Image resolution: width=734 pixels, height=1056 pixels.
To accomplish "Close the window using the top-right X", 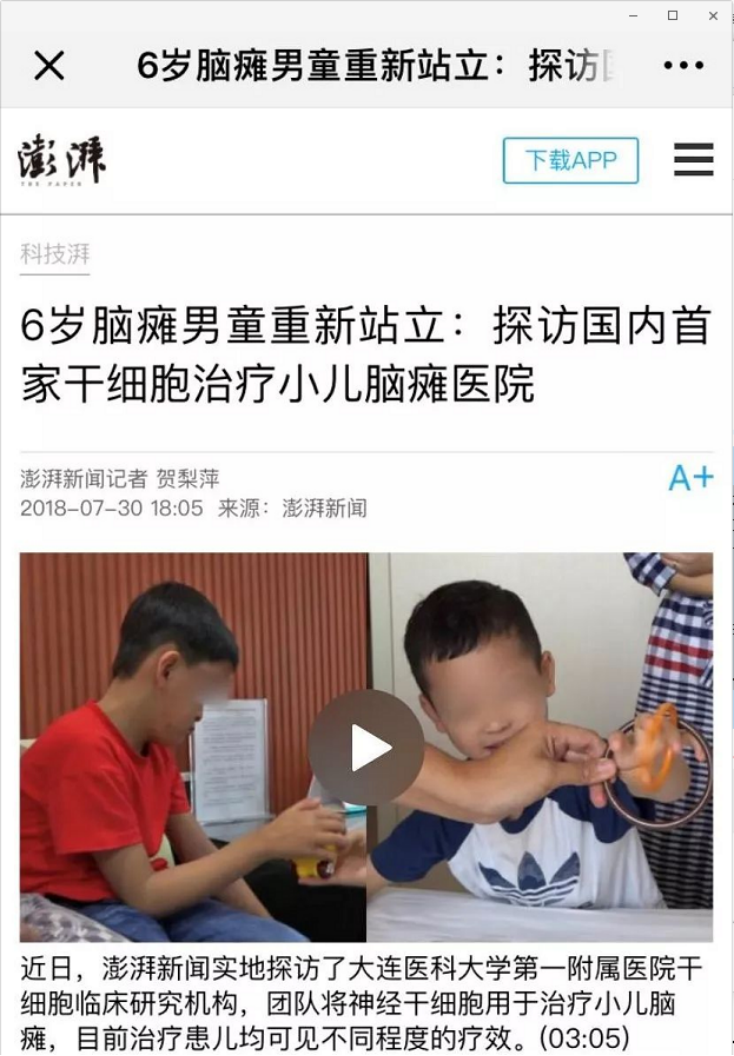I will click(713, 15).
